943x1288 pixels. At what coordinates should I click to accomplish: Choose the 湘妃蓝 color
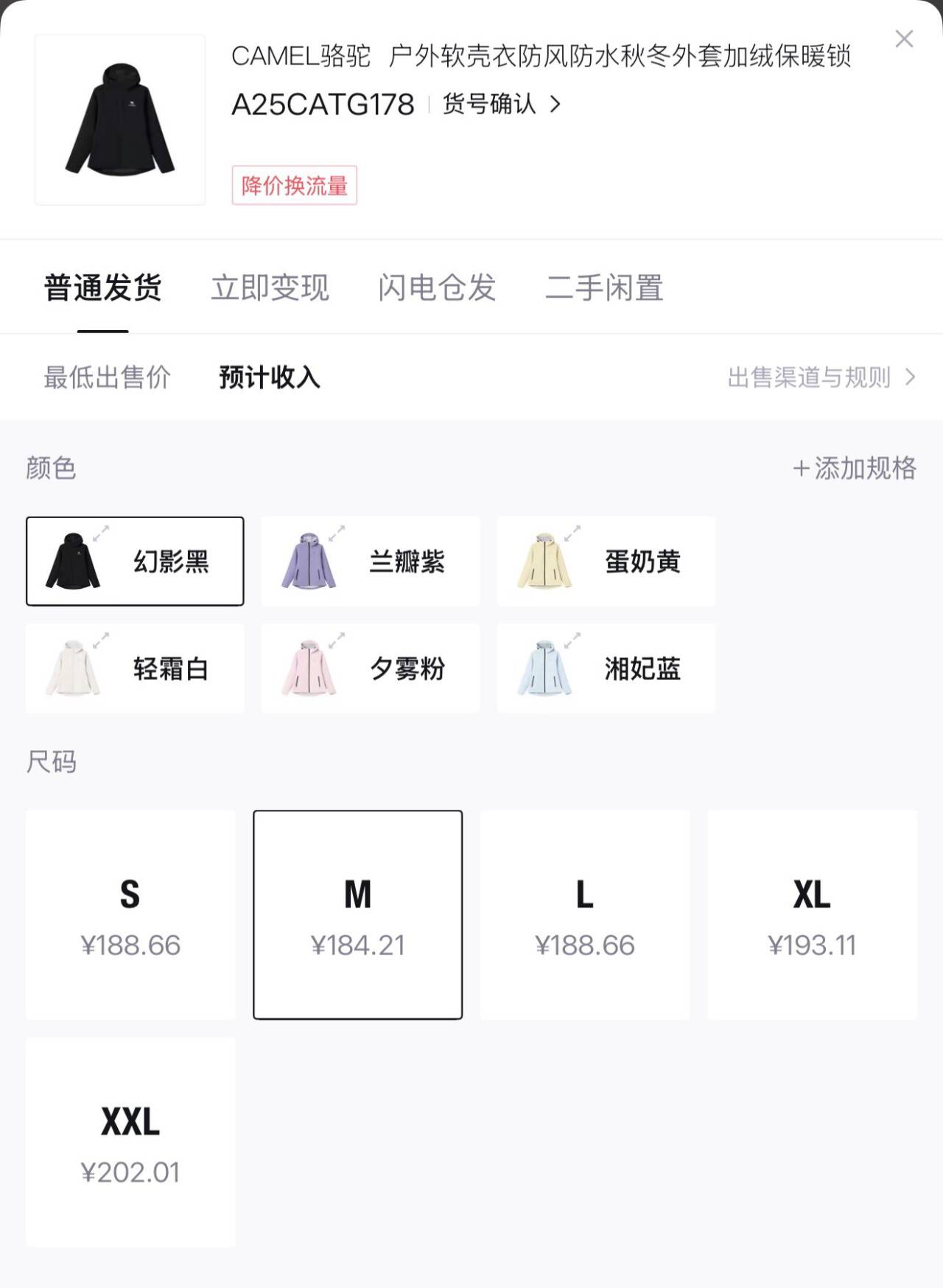point(606,668)
